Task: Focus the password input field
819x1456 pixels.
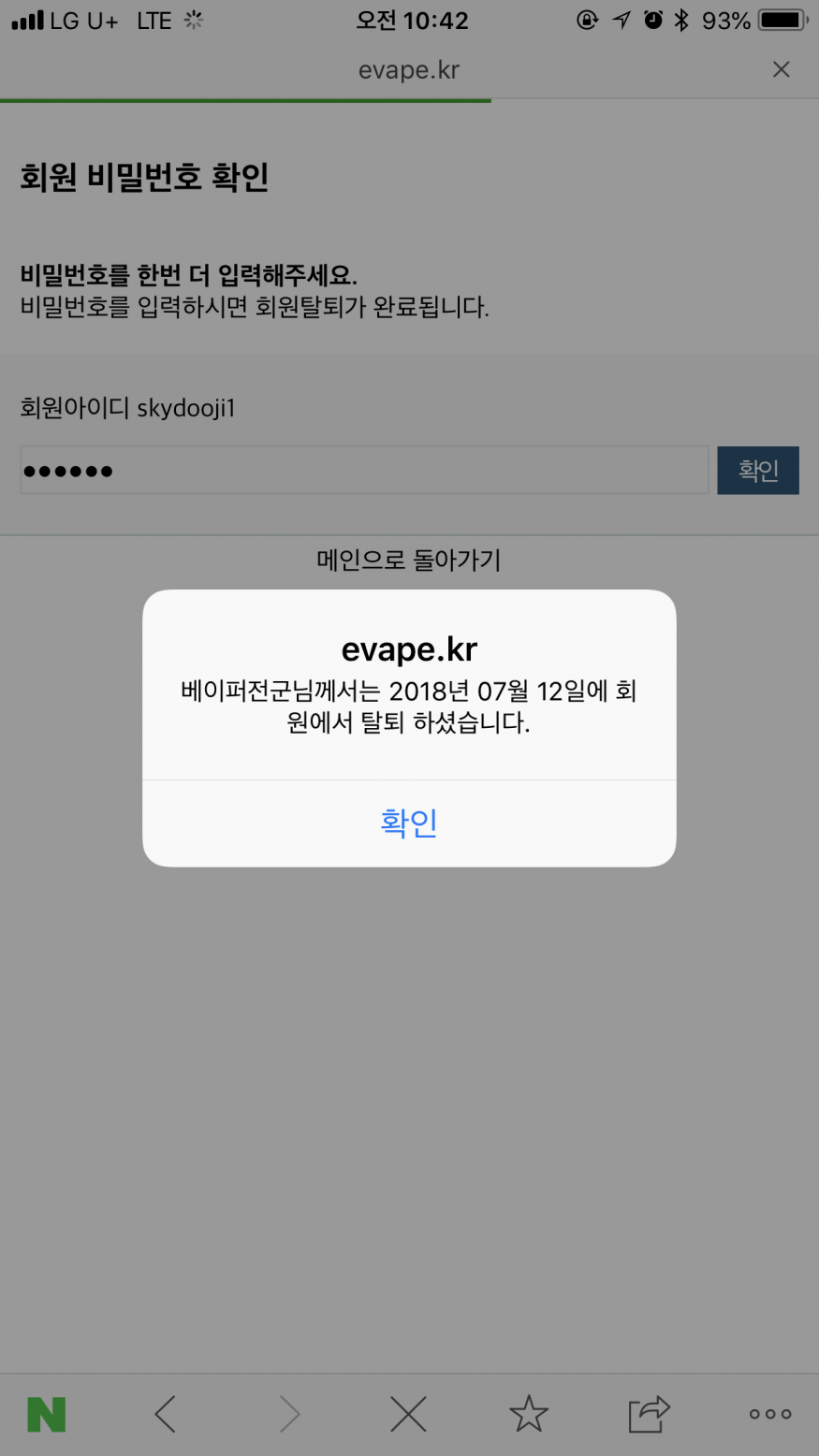Action: pos(363,471)
